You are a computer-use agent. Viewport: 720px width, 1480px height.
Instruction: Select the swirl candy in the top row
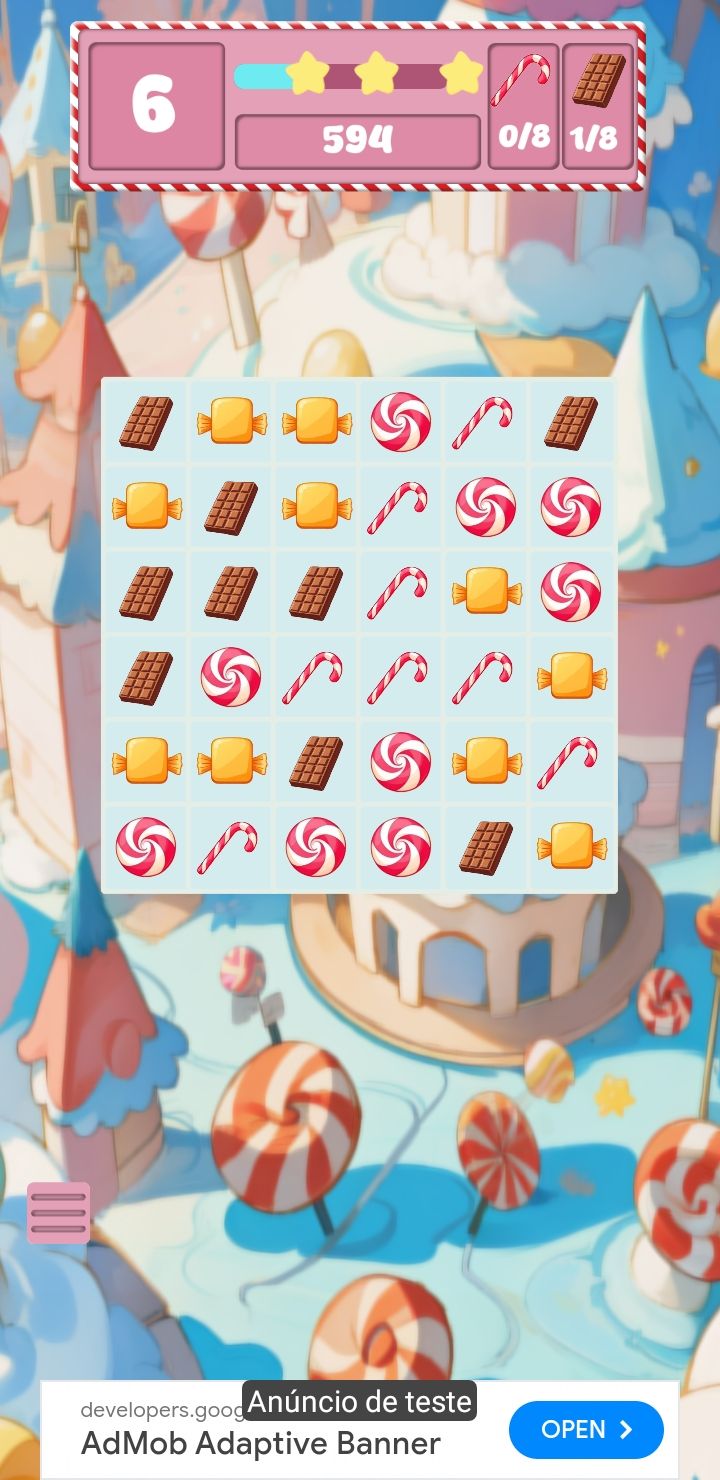pos(401,421)
